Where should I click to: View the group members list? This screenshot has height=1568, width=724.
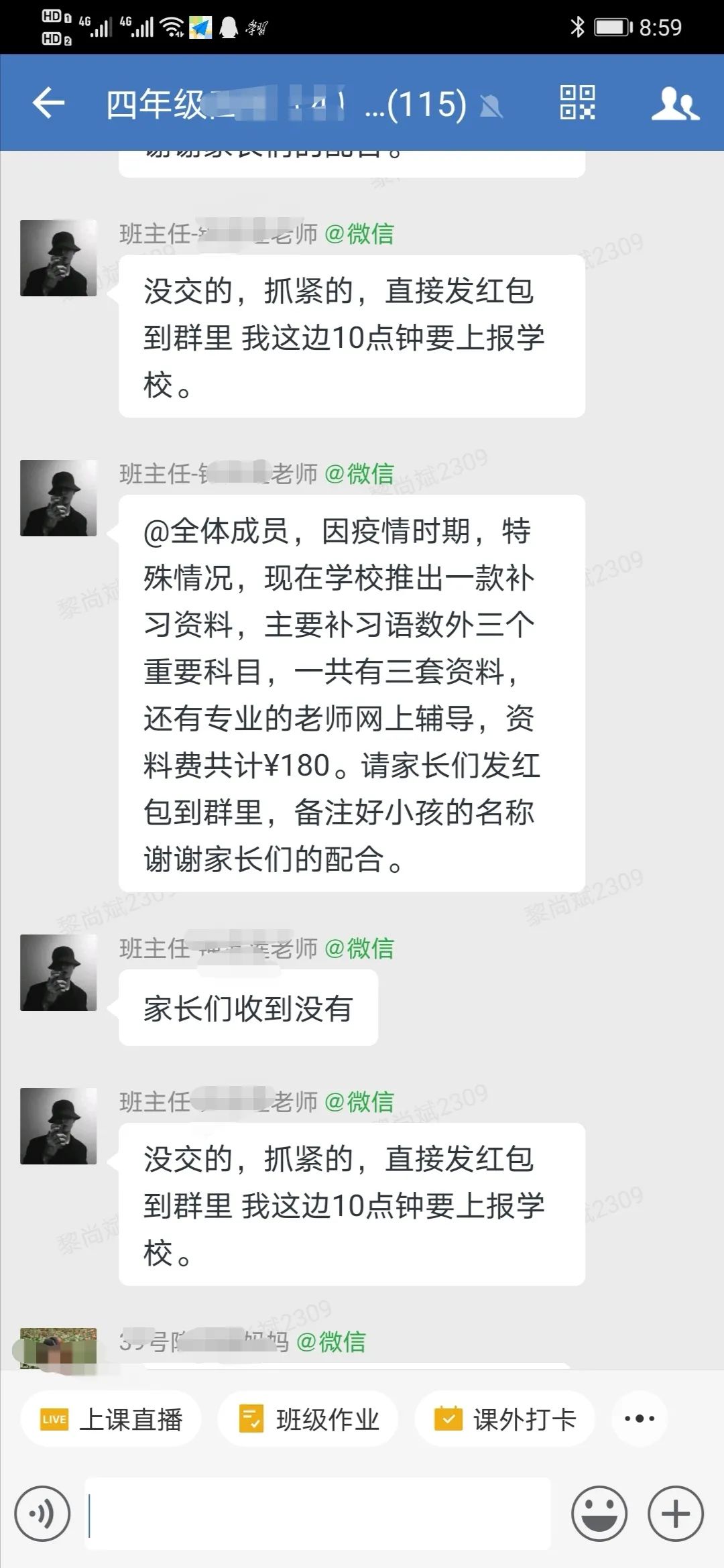tap(675, 103)
